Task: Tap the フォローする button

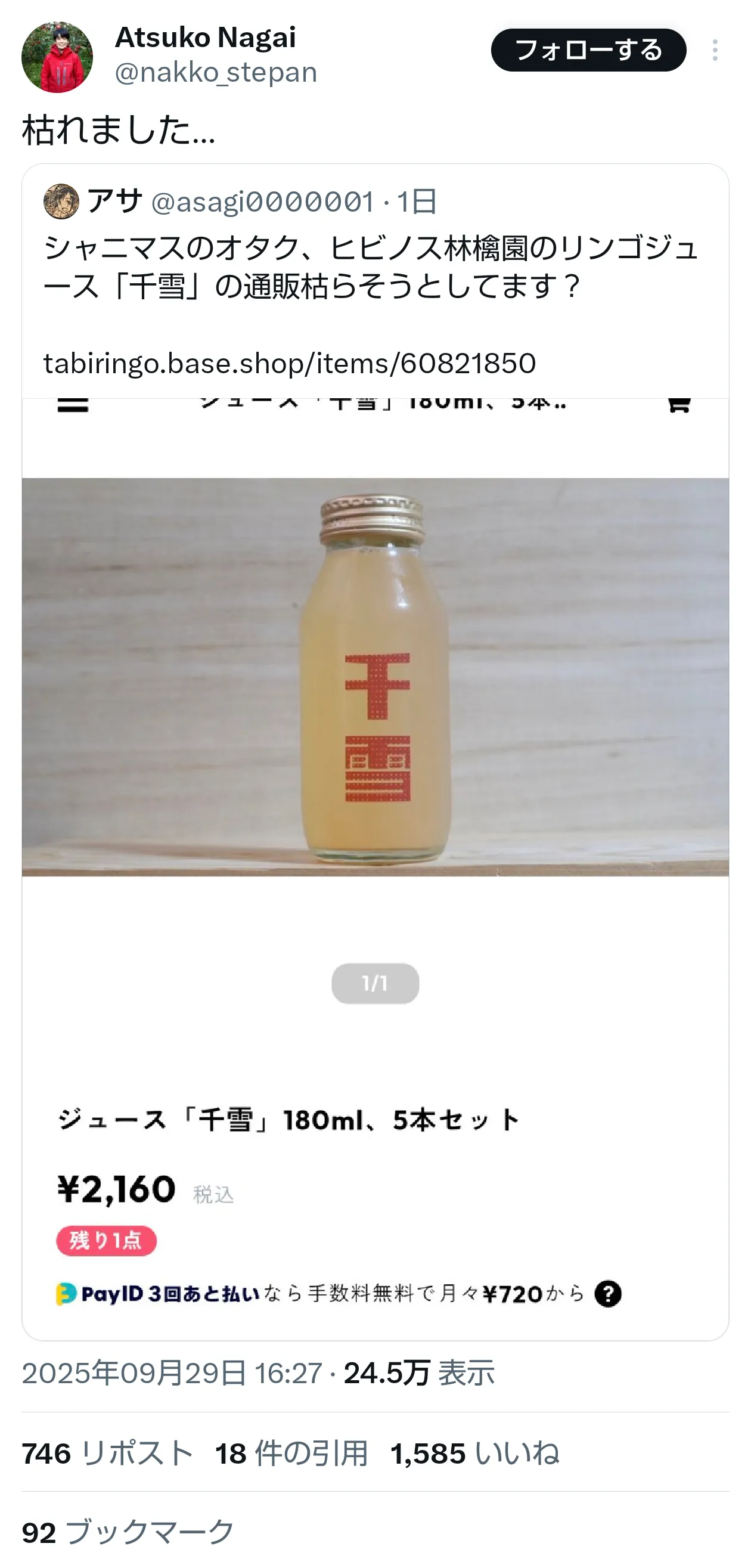Action: pos(588,50)
